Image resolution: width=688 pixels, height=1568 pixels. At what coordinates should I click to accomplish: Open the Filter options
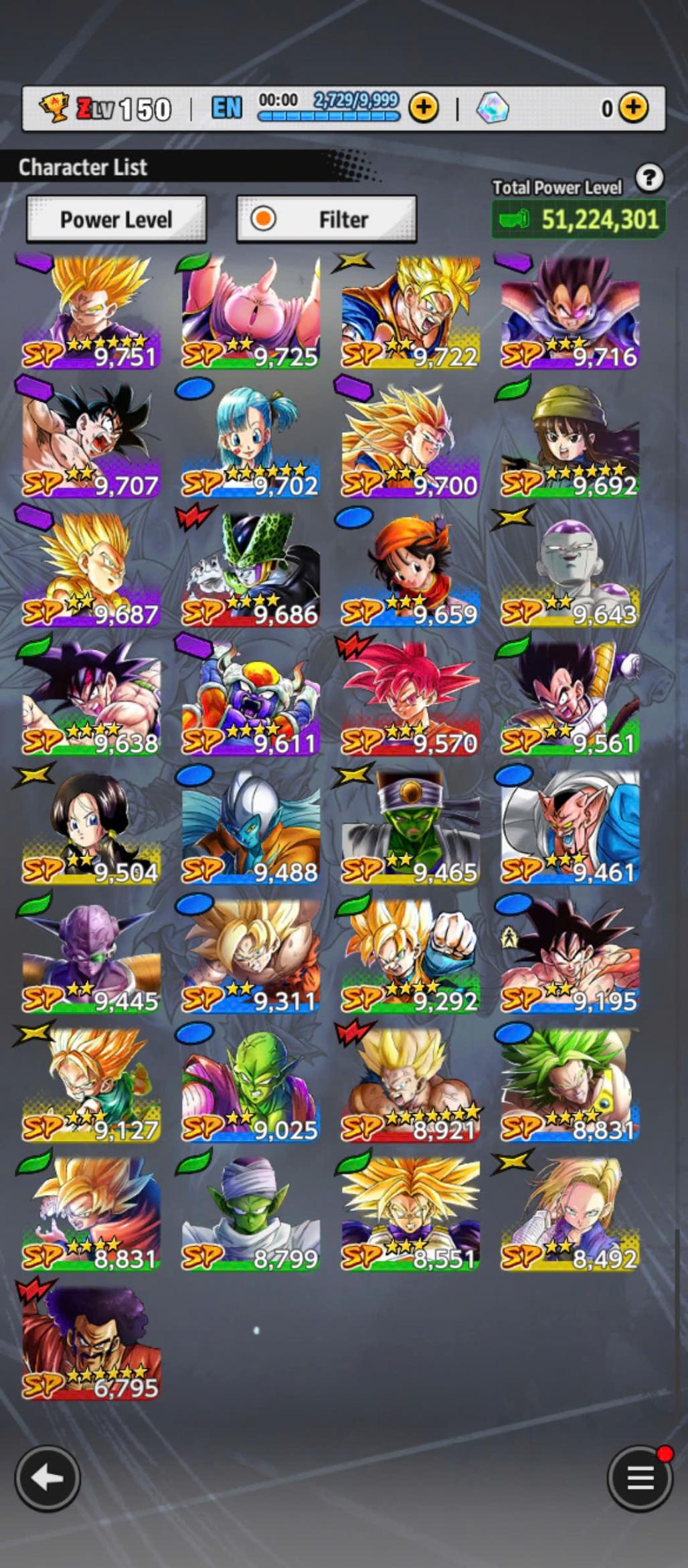tap(327, 219)
